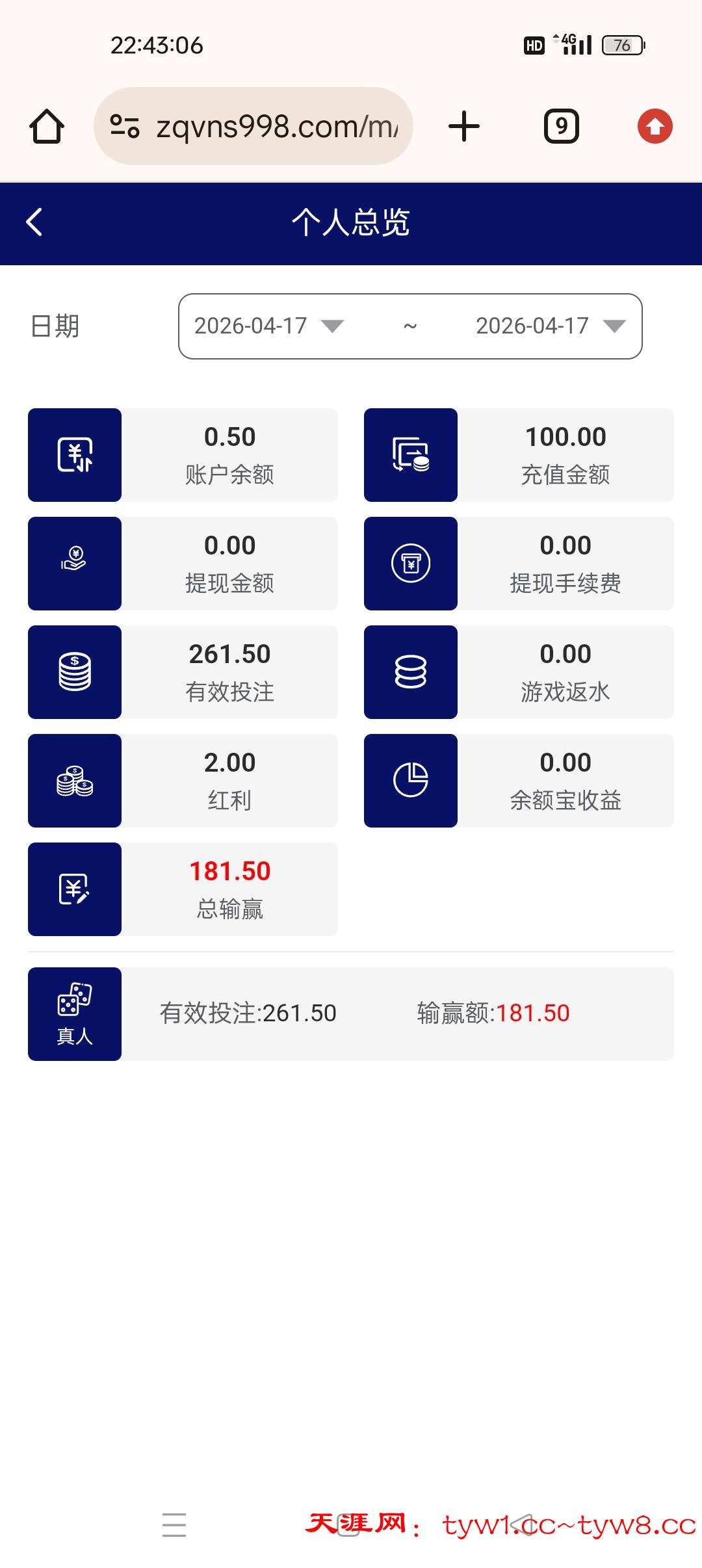Screen dimensions: 702x1568
Task: Open the system recent apps menu
Action: [174, 1524]
